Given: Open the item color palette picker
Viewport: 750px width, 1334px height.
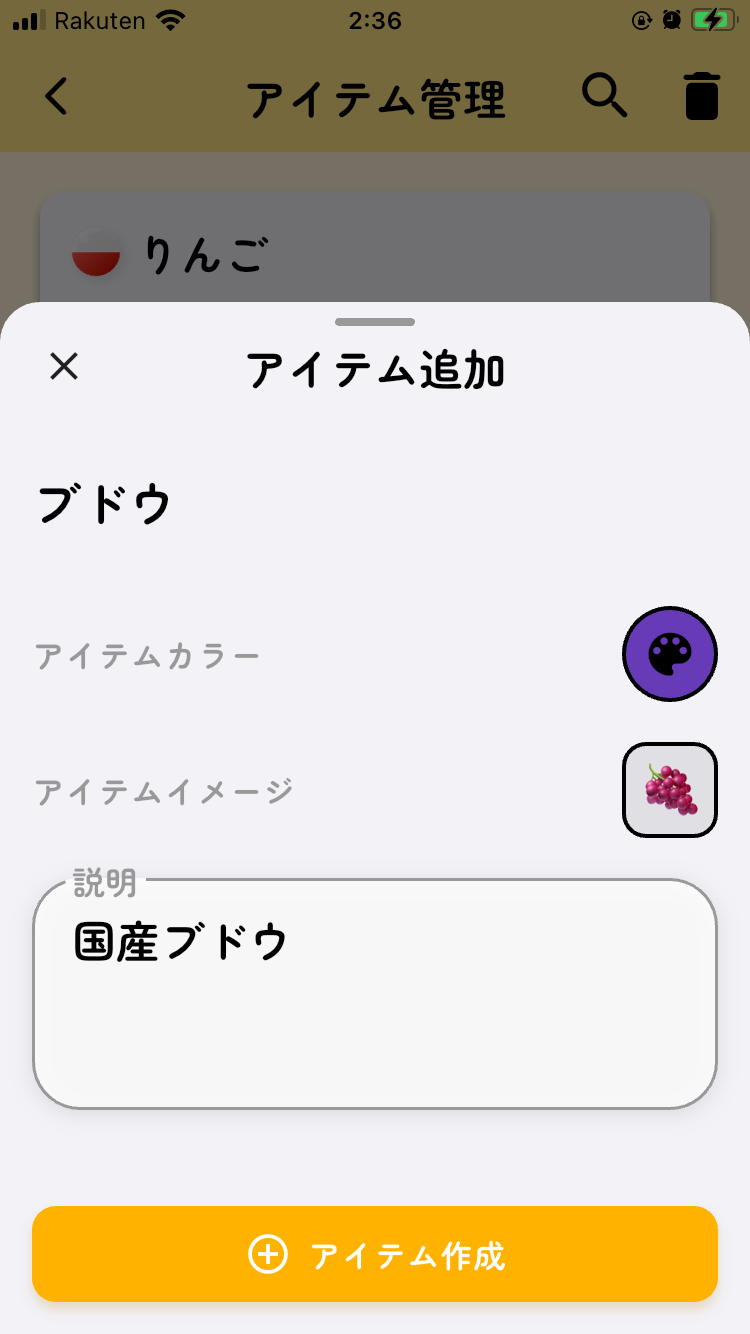Looking at the screenshot, I should 670,655.
